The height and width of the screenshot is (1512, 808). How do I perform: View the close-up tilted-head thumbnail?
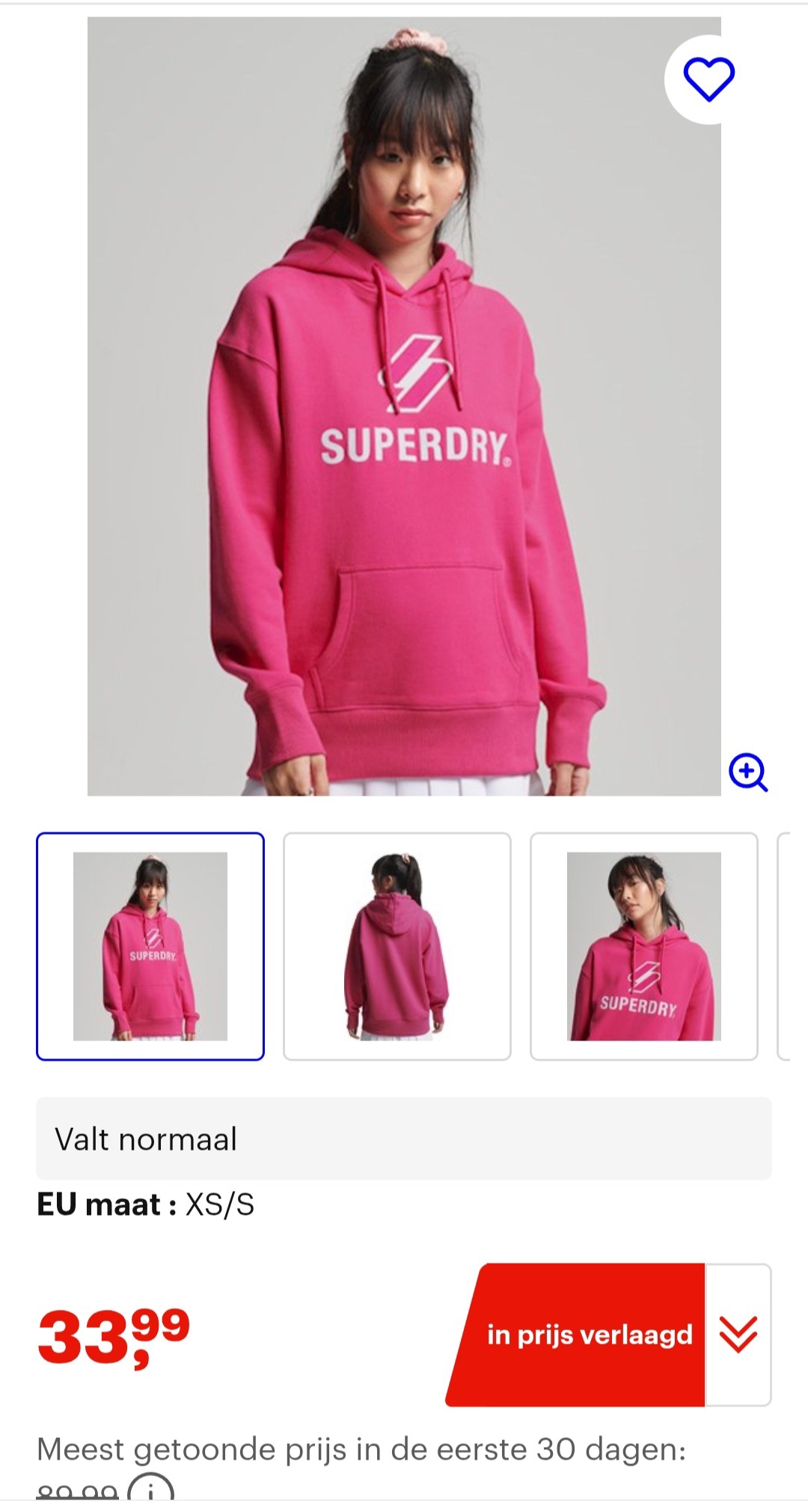(644, 946)
